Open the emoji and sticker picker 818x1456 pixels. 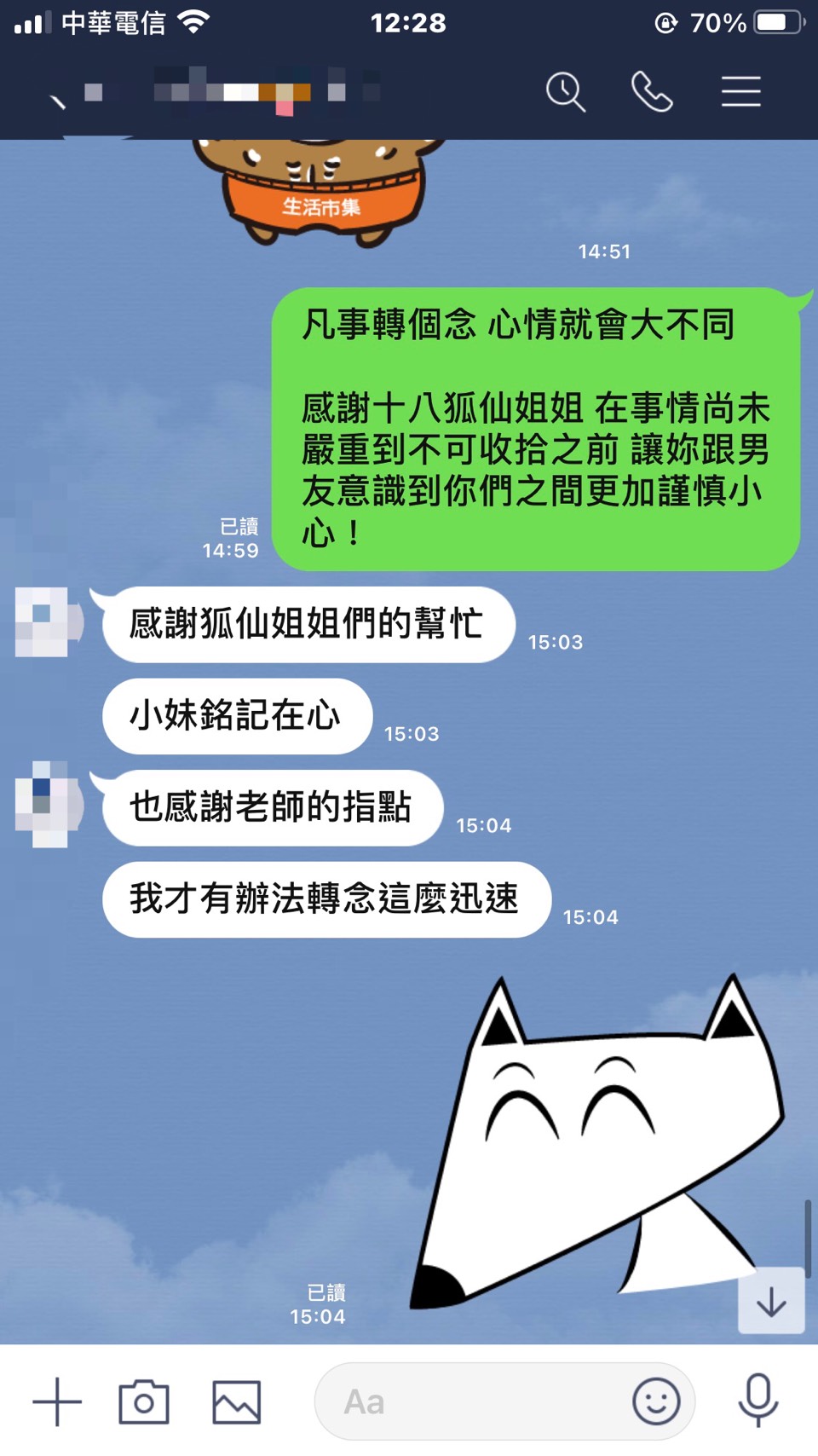[656, 1401]
